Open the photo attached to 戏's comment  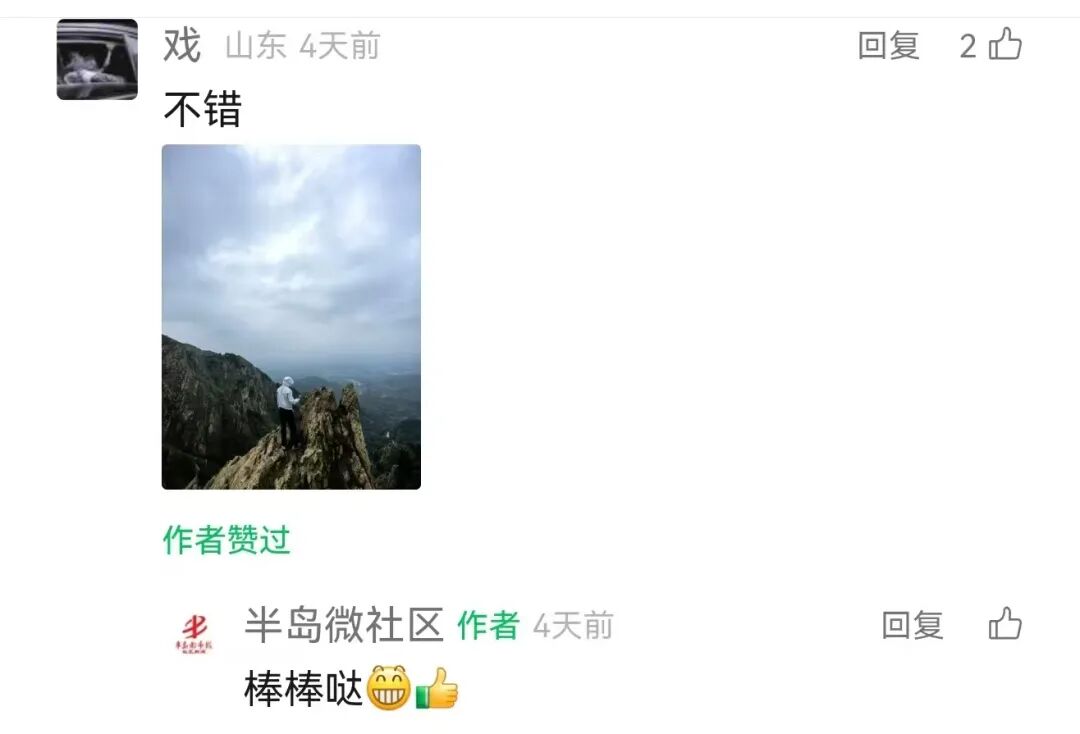(291, 317)
